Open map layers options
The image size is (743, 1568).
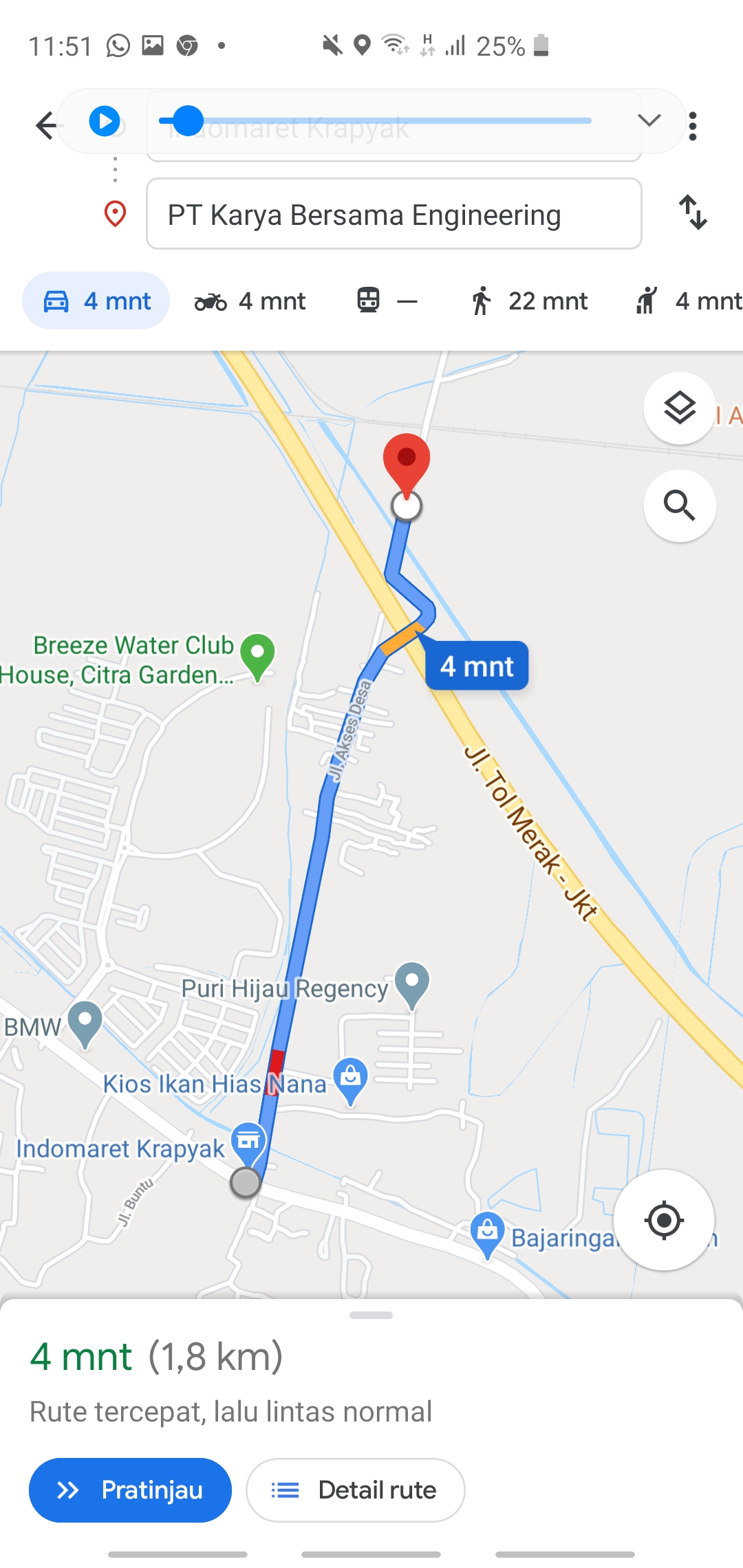679,409
